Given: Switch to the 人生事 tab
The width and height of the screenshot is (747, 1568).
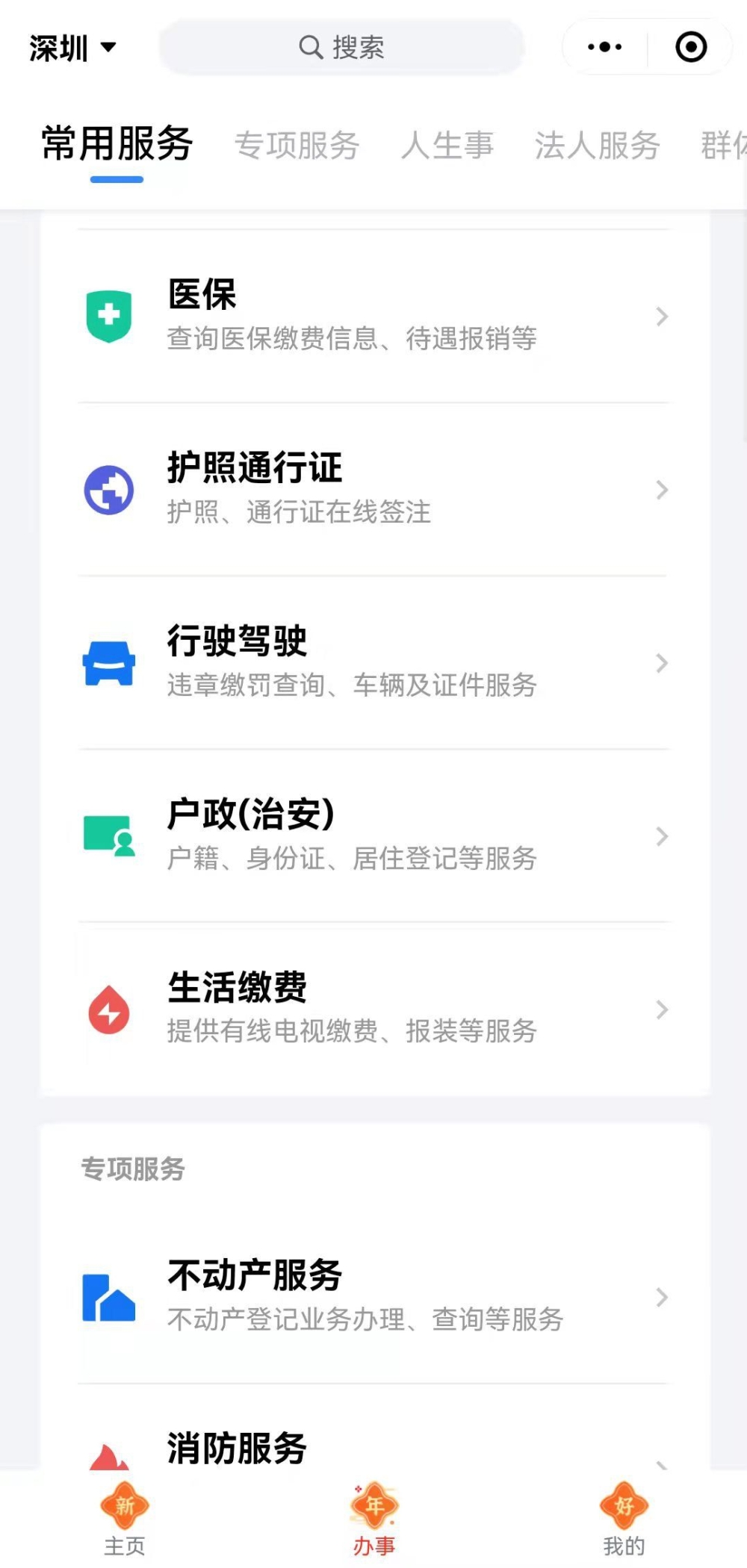Looking at the screenshot, I should click(447, 145).
